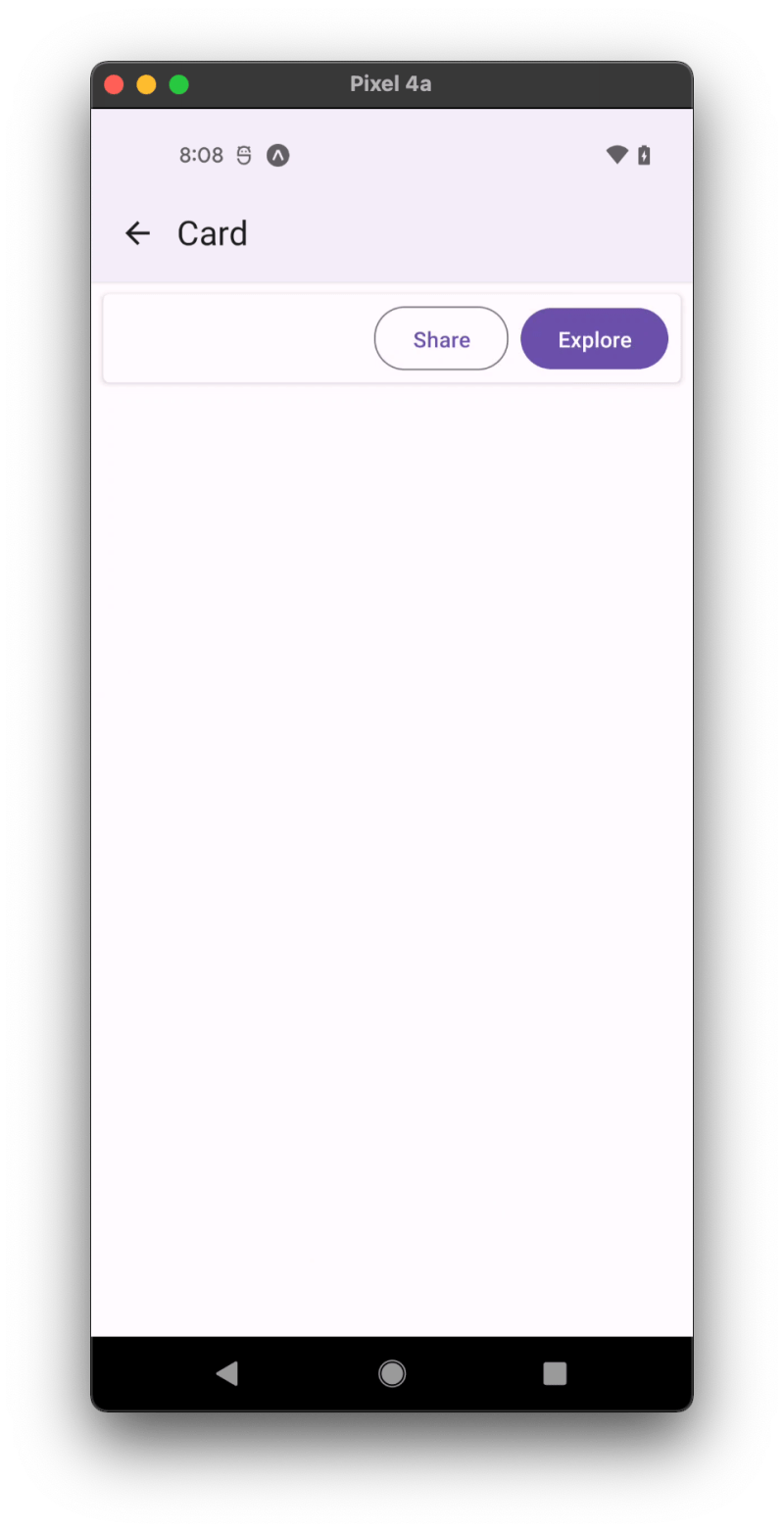Click the yellow minimize traffic light
Image resolution: width=784 pixels, height=1532 pixels.
click(x=146, y=84)
